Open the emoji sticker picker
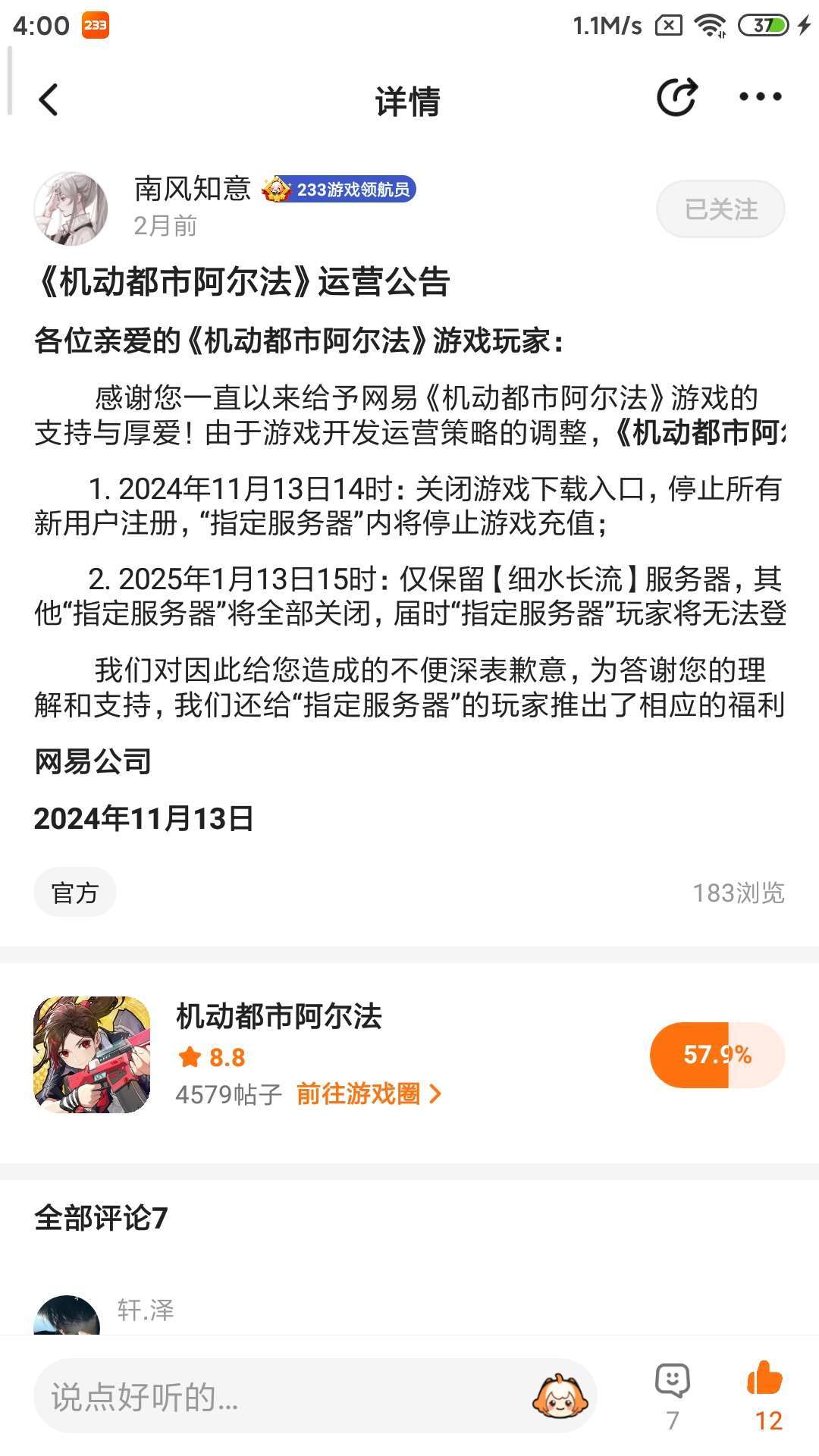819x1456 pixels. pyautogui.click(x=560, y=1396)
